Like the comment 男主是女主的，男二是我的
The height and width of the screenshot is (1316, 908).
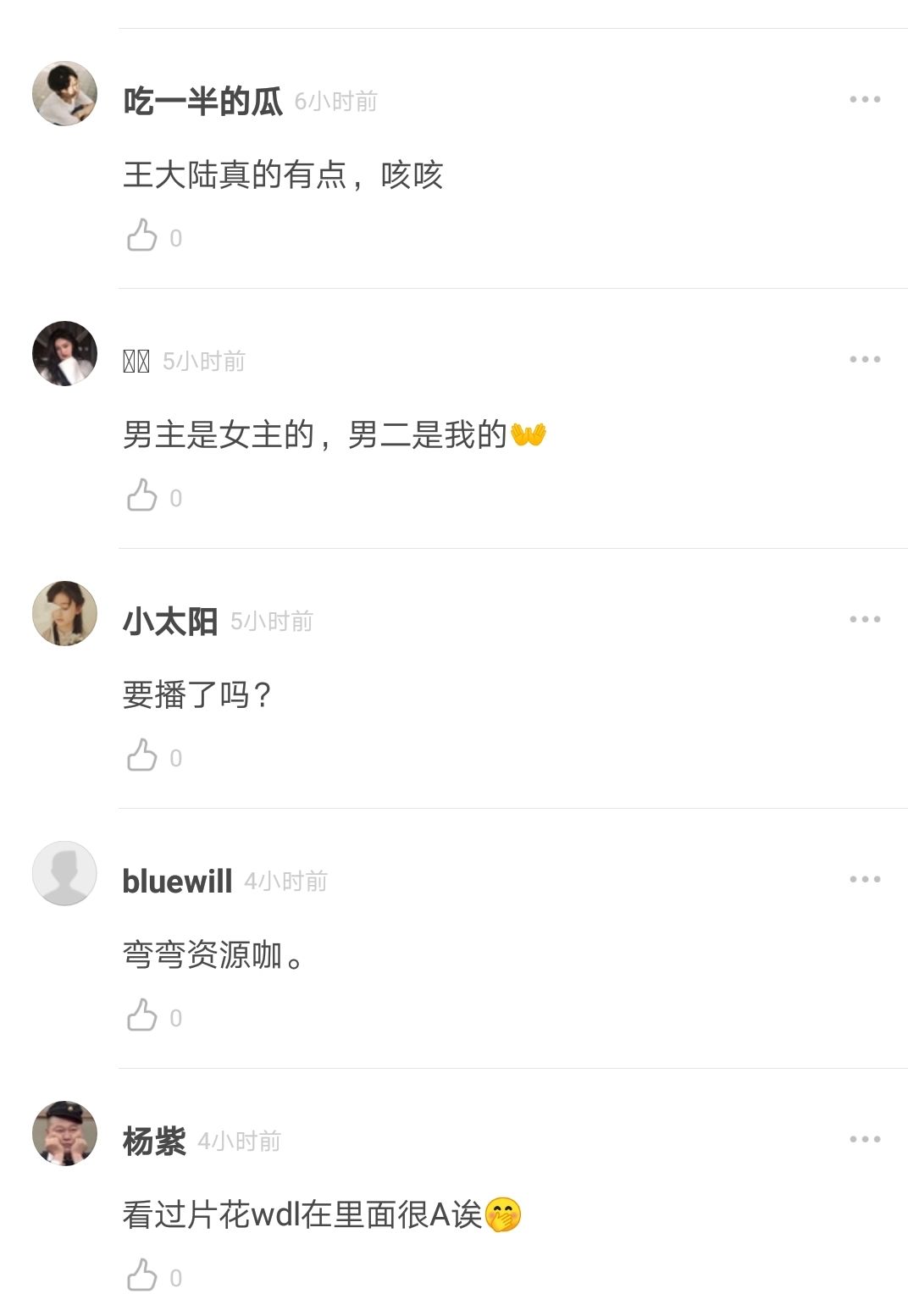pyautogui.click(x=142, y=496)
